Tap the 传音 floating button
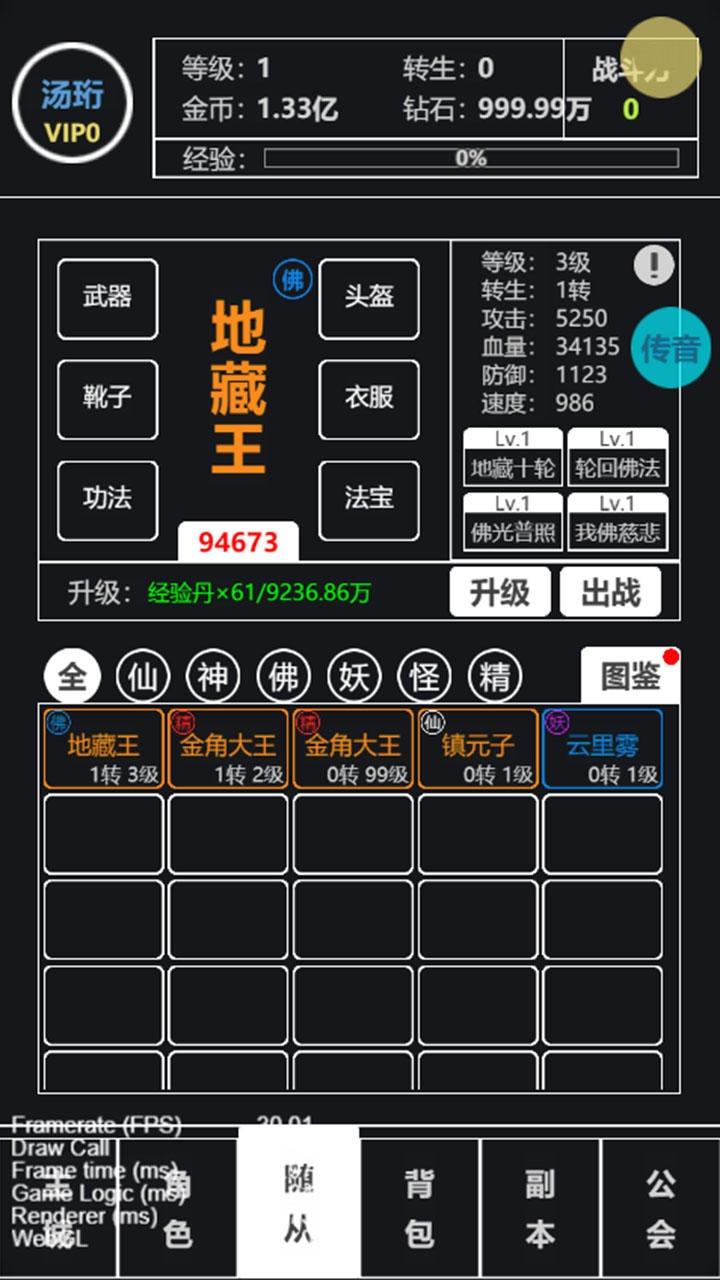720x1280 pixels. click(x=670, y=348)
